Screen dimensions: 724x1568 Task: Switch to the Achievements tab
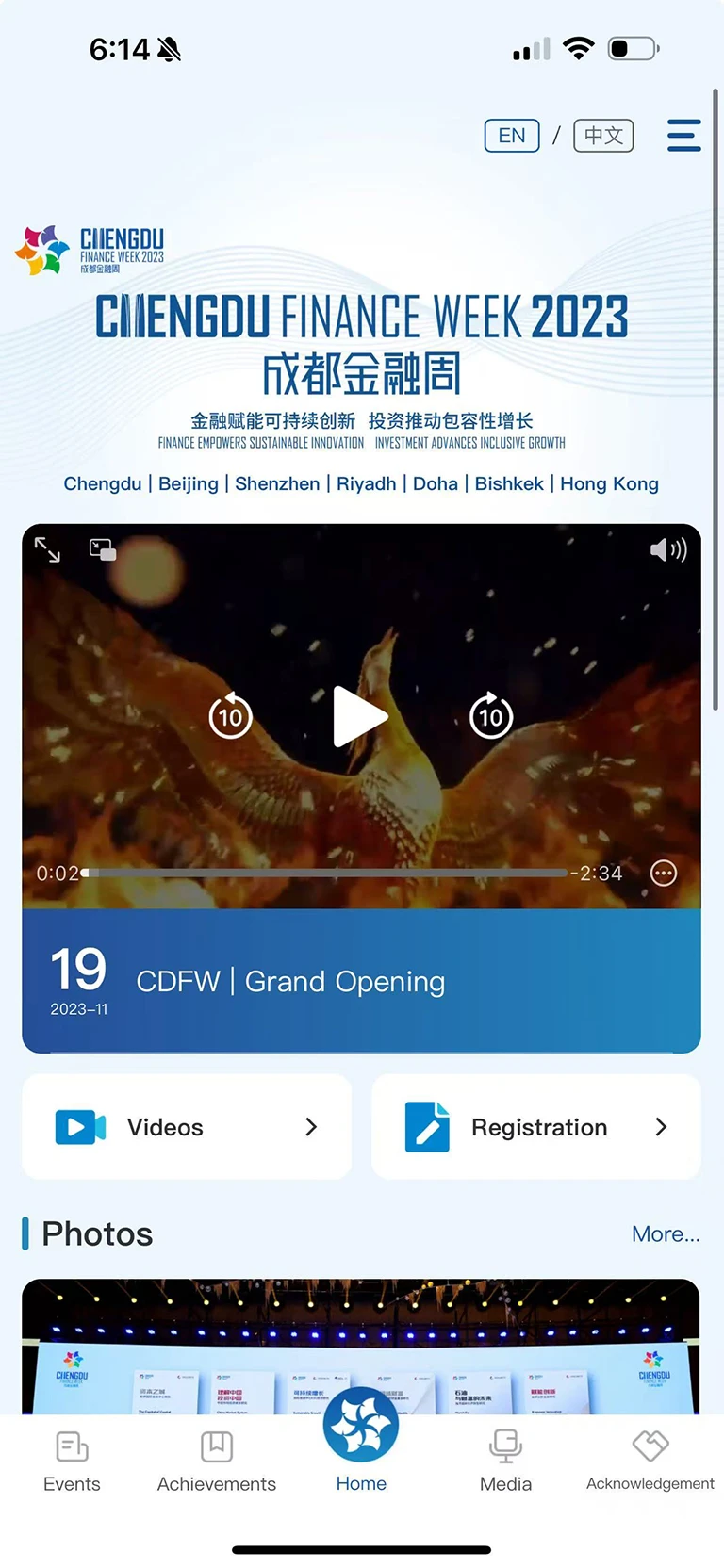click(217, 1462)
